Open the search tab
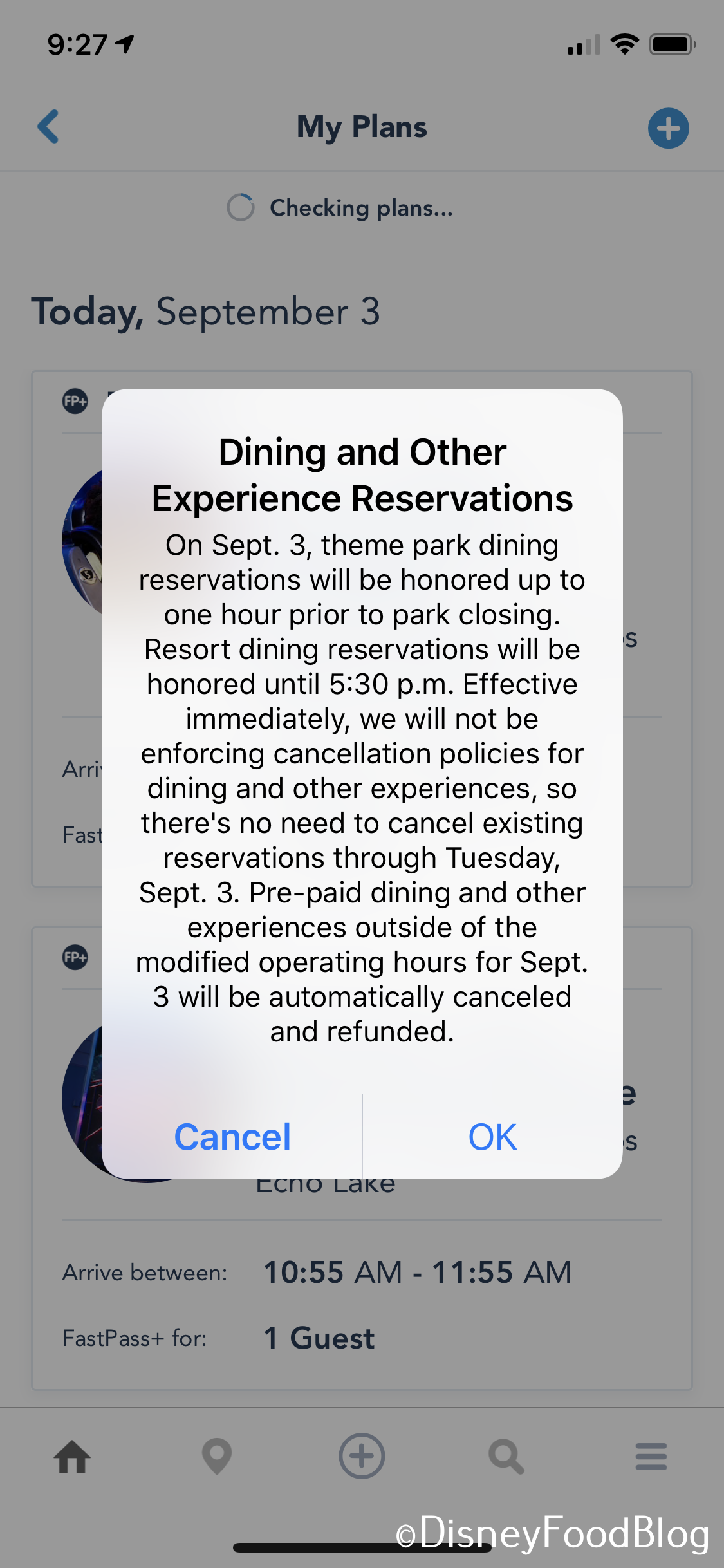The image size is (724, 1568). tap(506, 1456)
